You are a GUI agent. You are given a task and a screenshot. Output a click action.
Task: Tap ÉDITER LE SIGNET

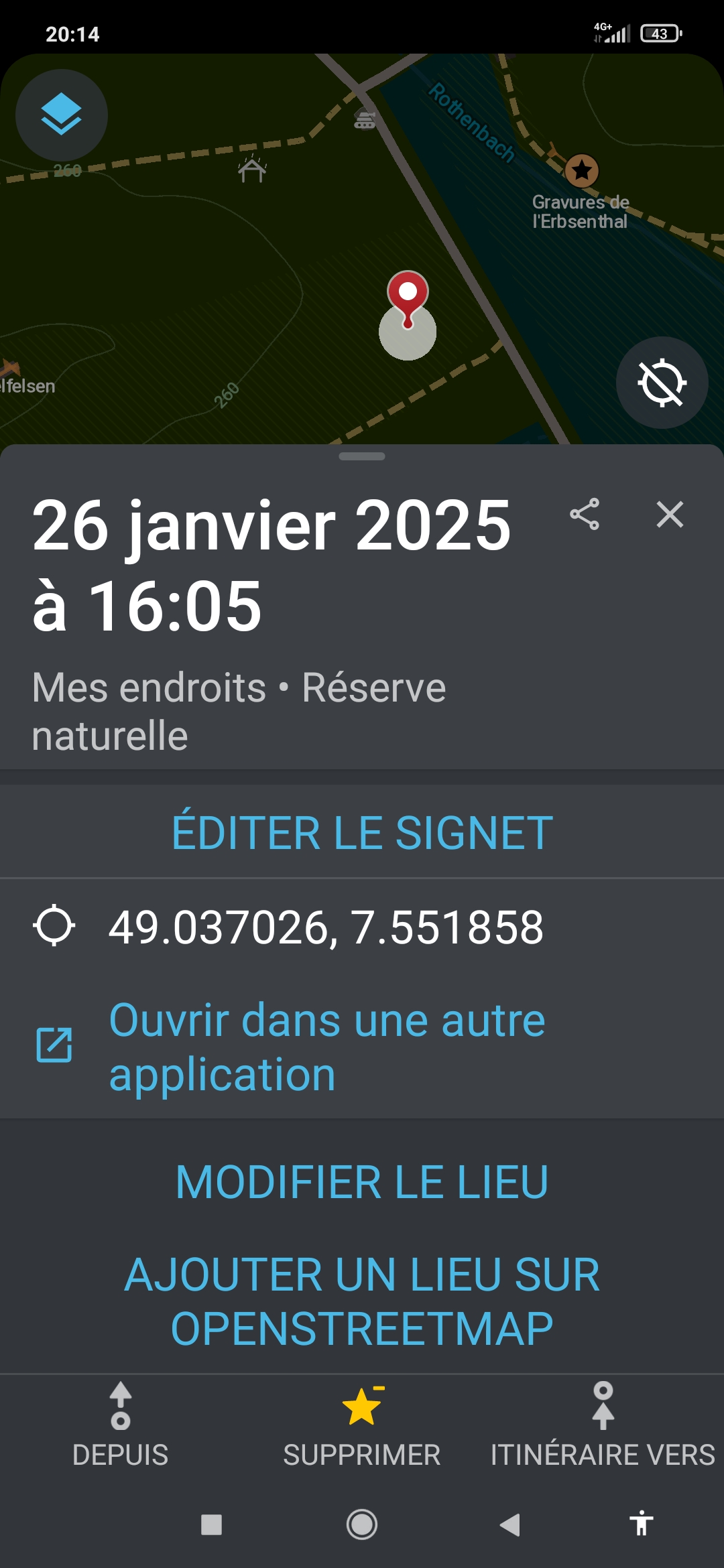click(362, 833)
